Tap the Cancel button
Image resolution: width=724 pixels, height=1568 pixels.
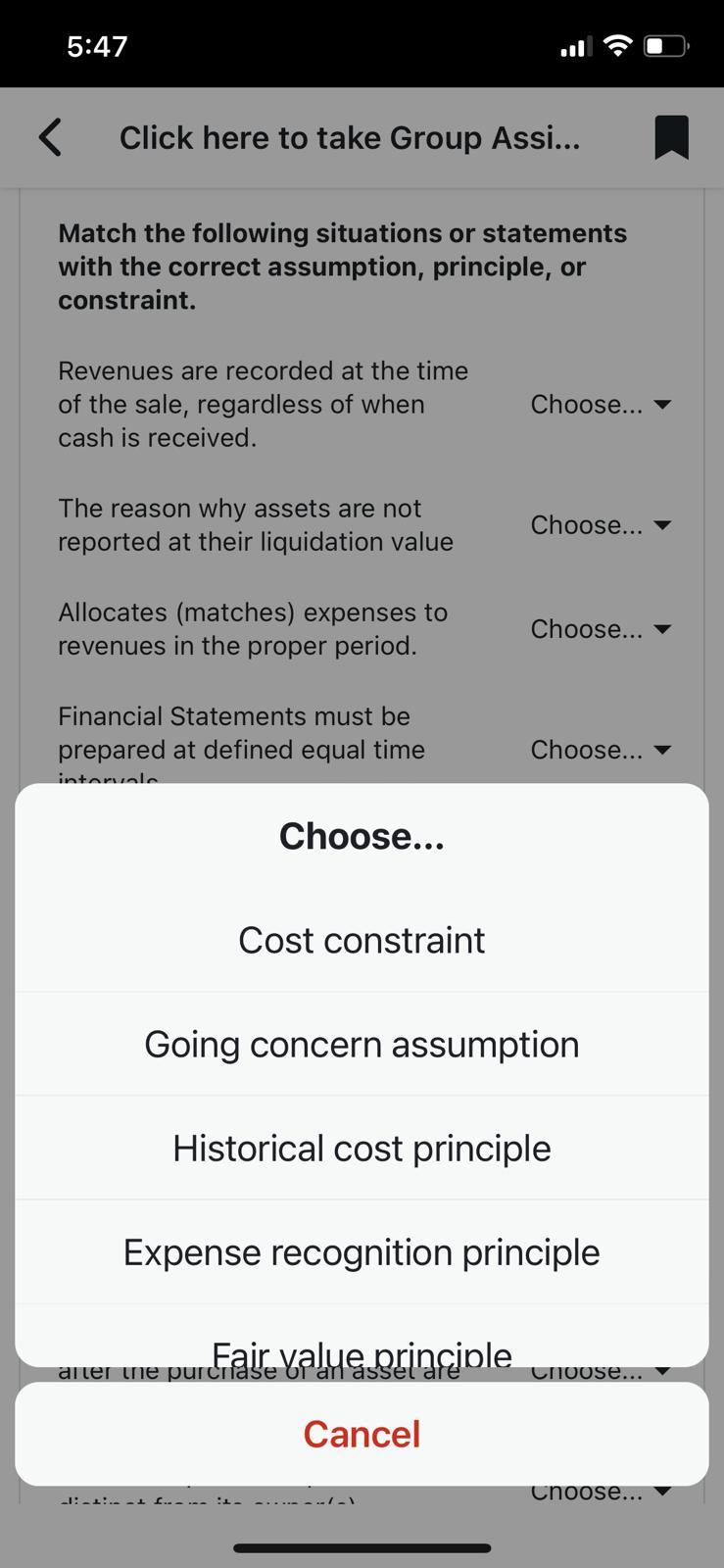(361, 1433)
